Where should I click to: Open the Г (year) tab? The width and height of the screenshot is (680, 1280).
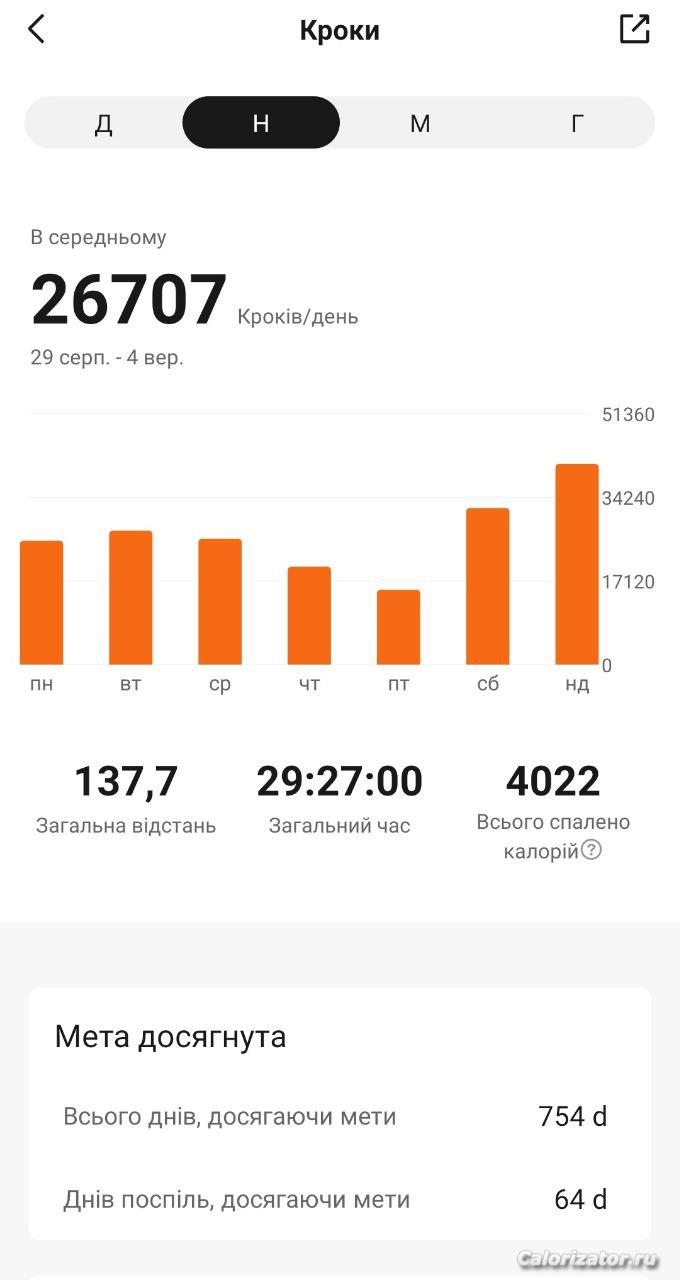(x=577, y=123)
